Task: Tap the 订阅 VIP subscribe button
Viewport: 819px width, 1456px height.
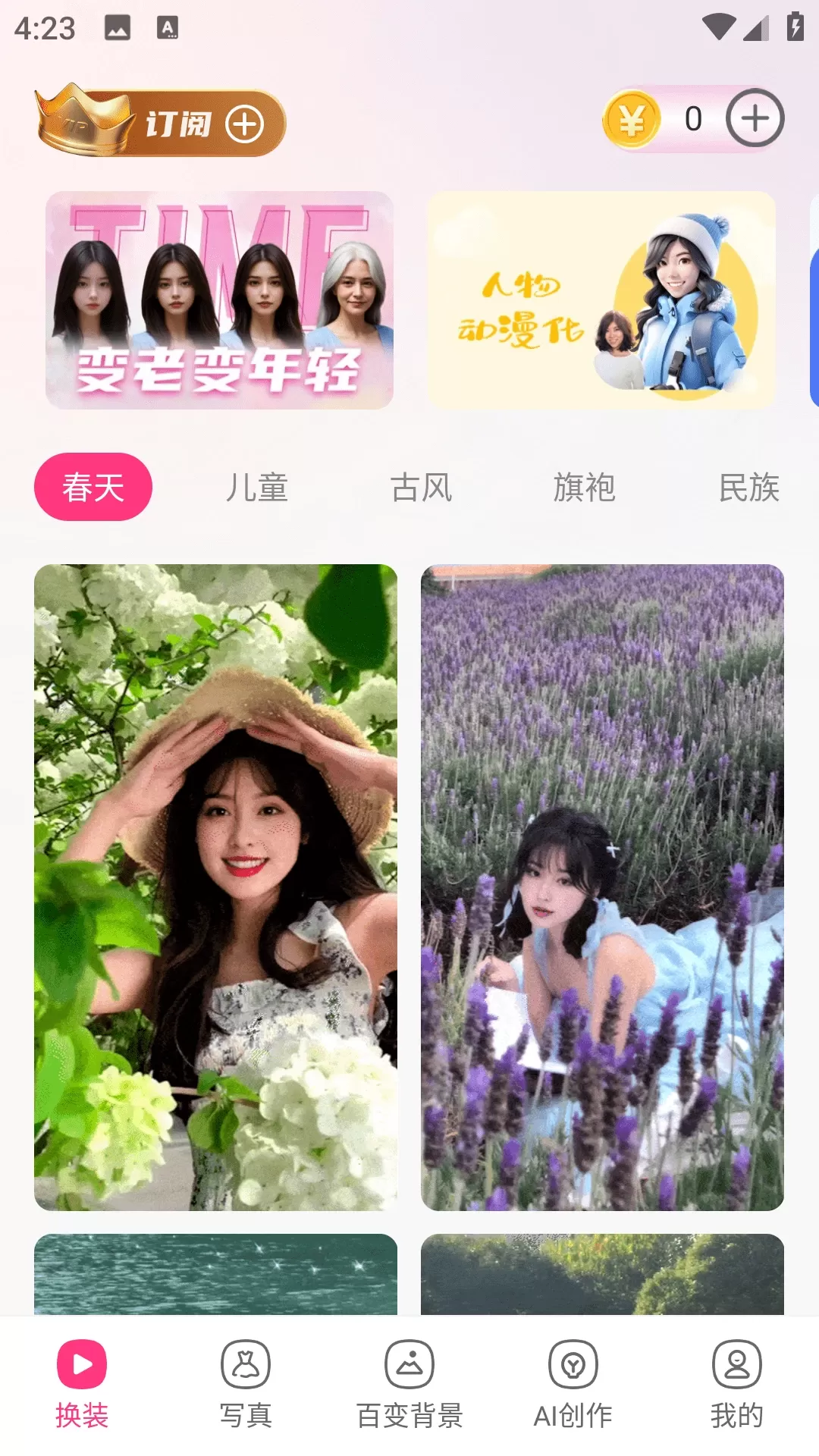Action: [x=161, y=121]
